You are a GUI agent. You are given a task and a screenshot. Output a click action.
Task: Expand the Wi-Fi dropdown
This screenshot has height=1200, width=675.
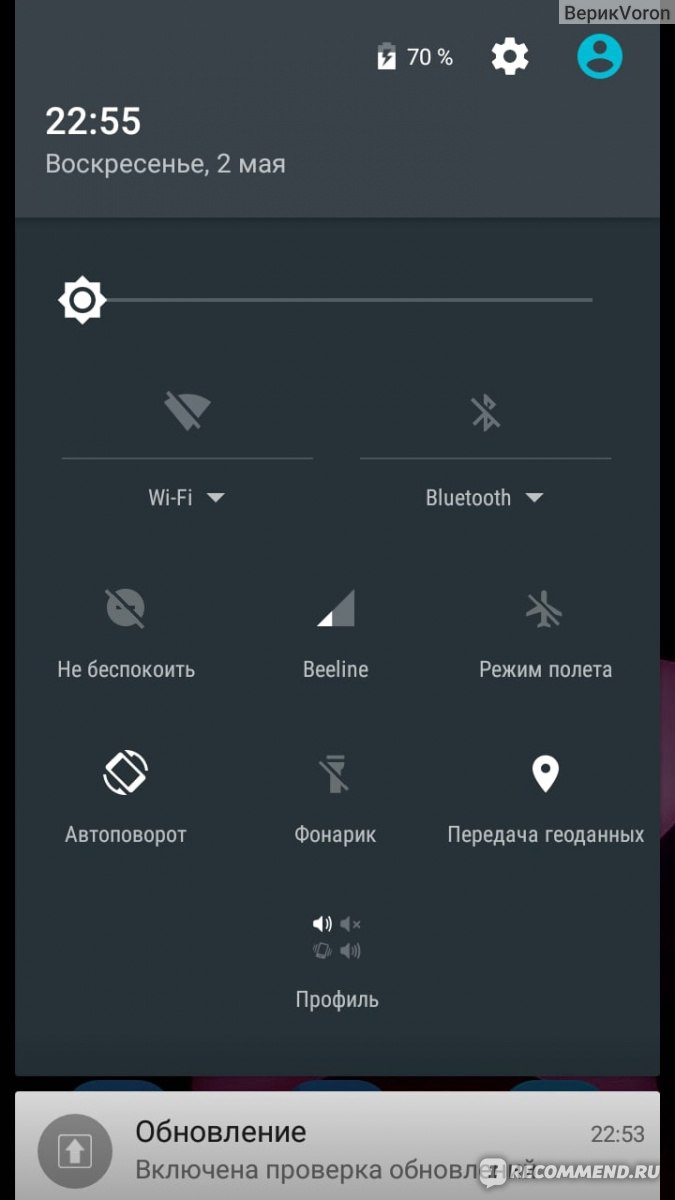[x=187, y=497]
